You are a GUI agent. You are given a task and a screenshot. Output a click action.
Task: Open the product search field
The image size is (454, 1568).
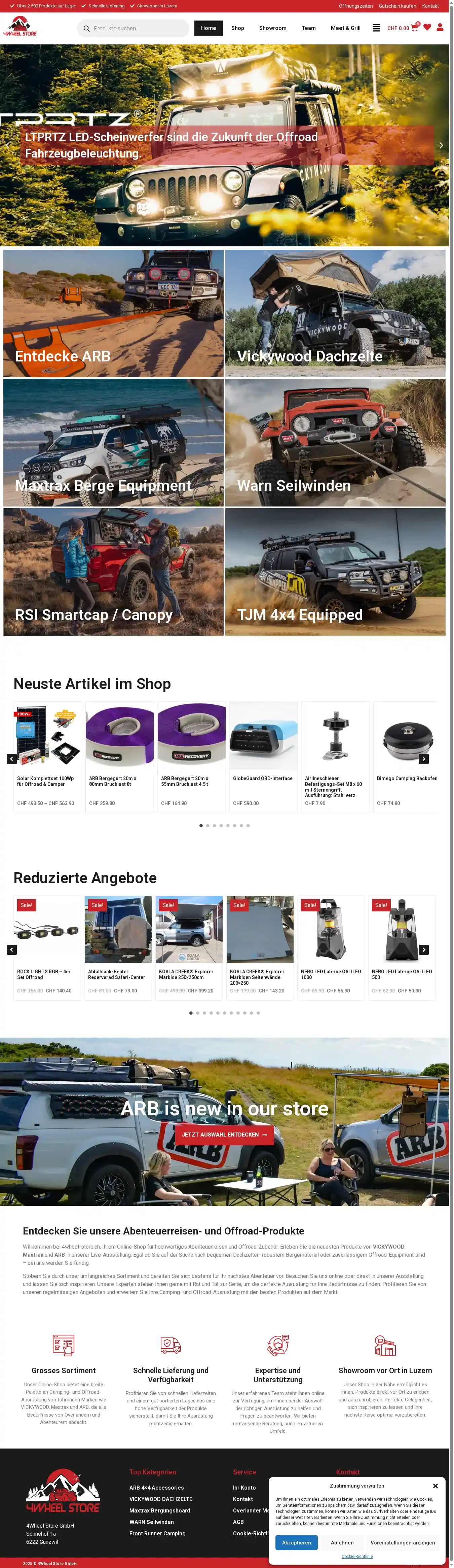pos(137,28)
